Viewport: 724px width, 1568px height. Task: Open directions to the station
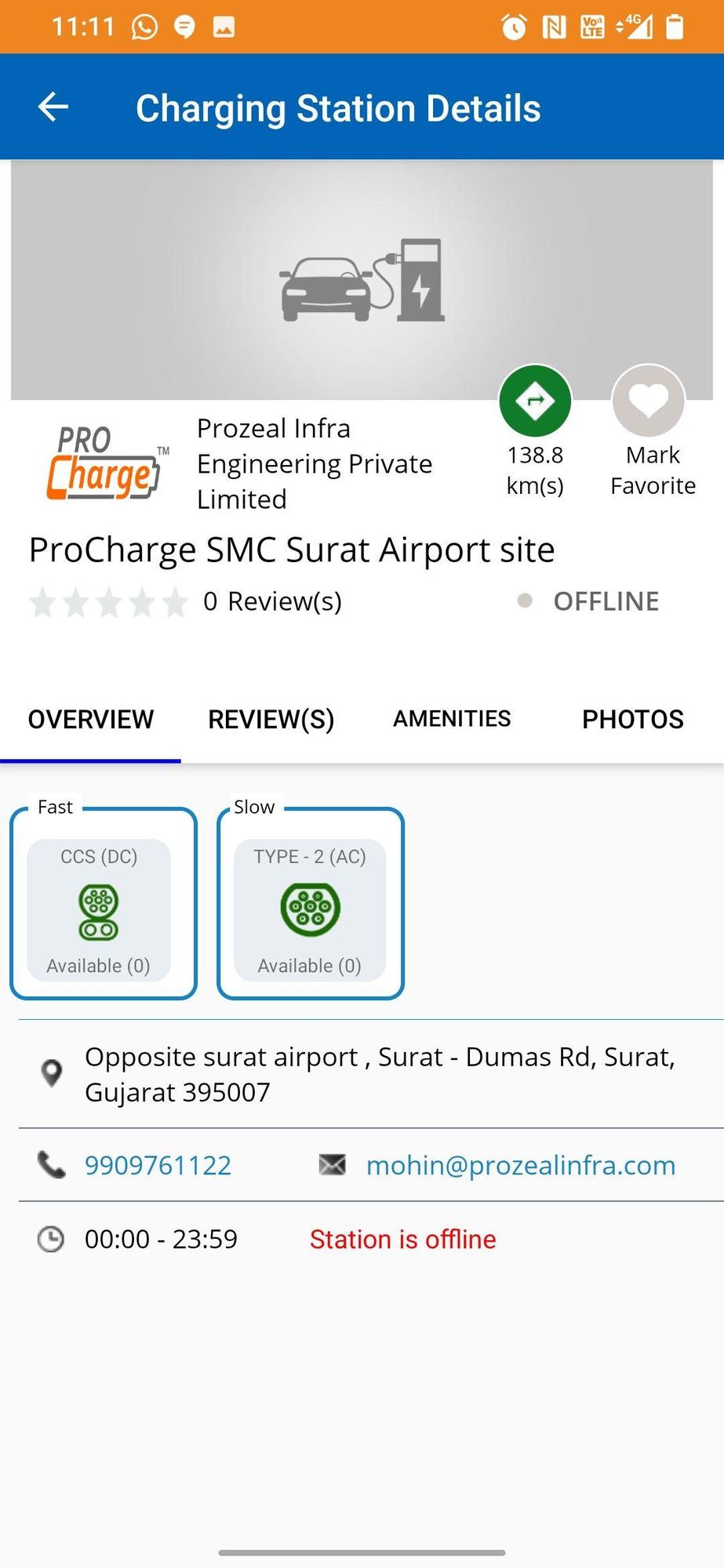535,401
